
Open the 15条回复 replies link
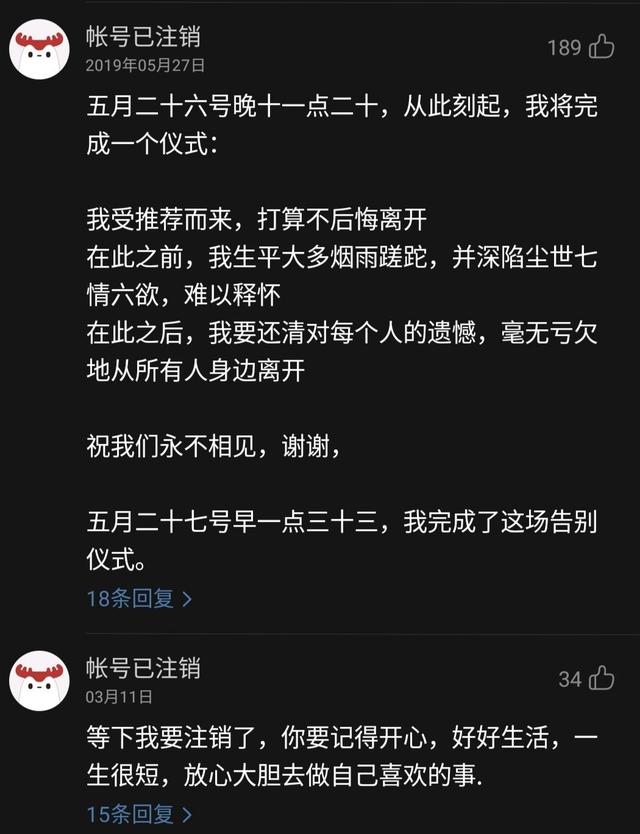tap(139, 814)
